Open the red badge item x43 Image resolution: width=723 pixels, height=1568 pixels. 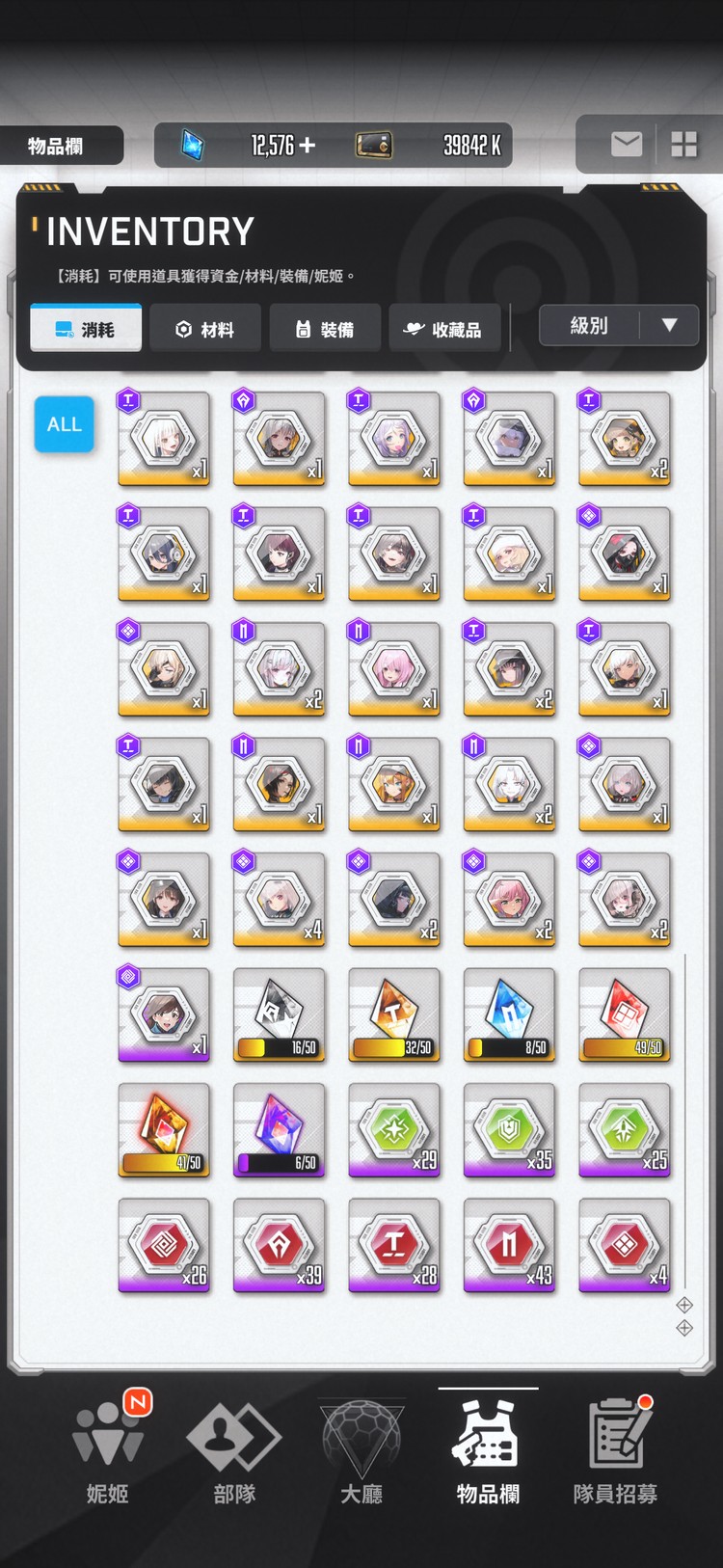[x=509, y=1245]
